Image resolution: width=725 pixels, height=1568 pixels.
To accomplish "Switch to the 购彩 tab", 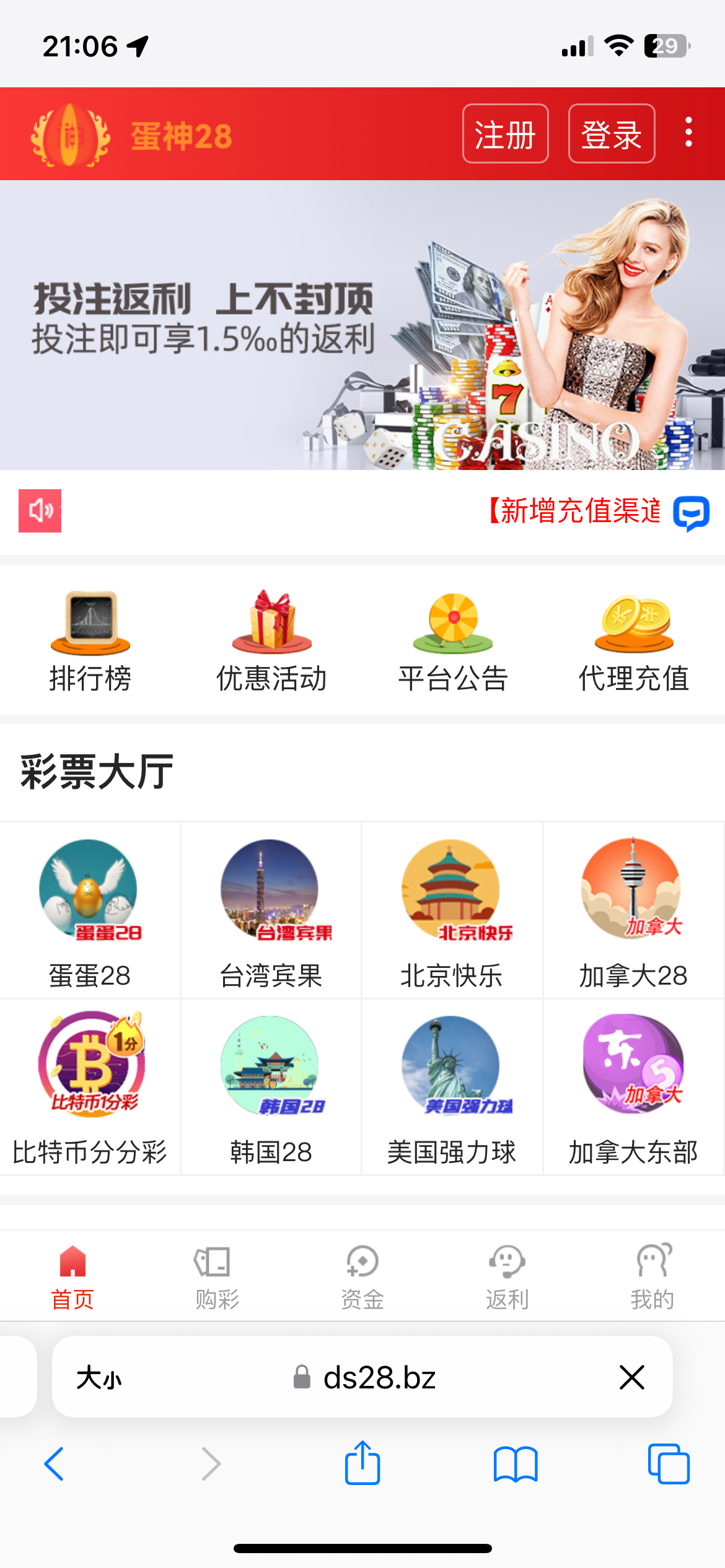I will pos(217,1277).
